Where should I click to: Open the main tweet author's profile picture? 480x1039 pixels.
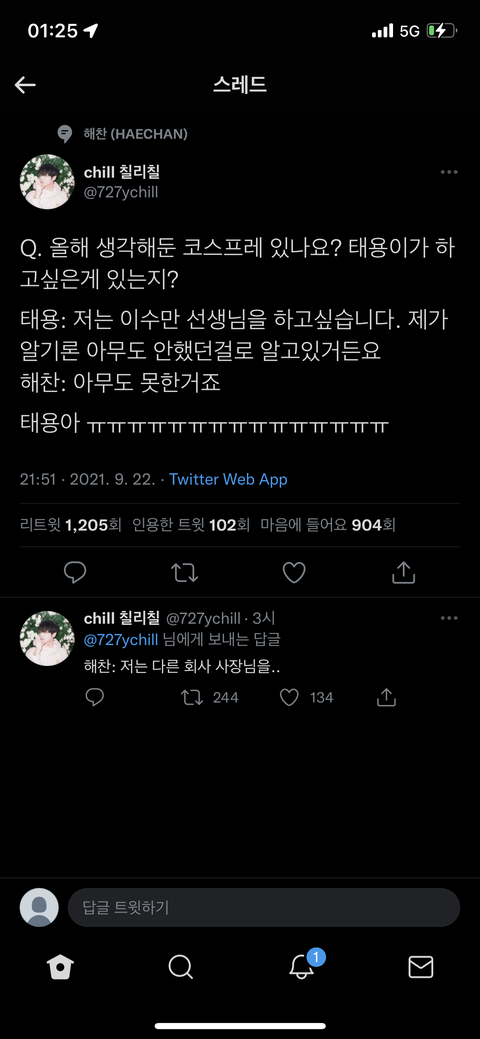pos(47,182)
